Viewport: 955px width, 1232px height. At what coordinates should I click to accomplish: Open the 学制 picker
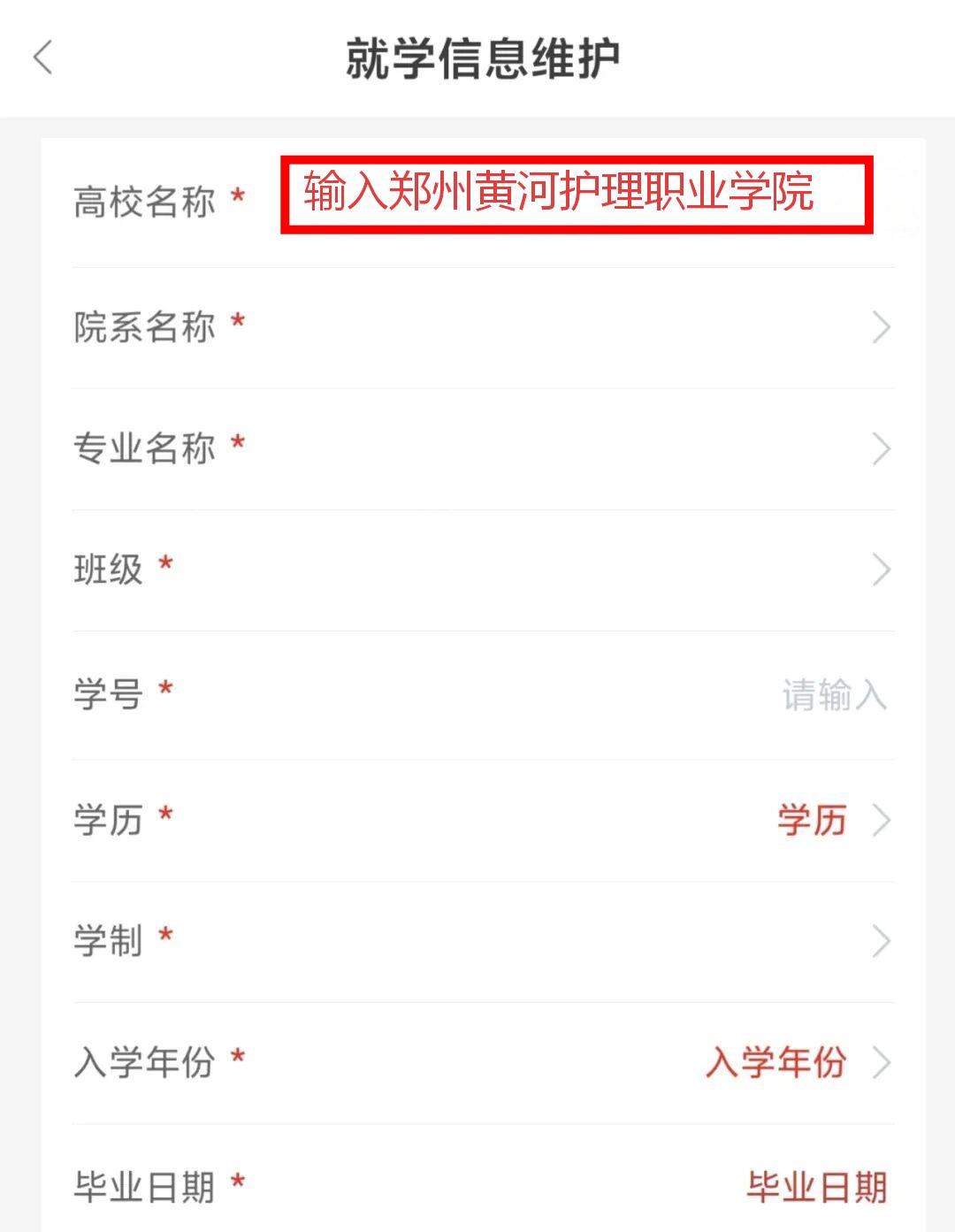click(x=483, y=941)
